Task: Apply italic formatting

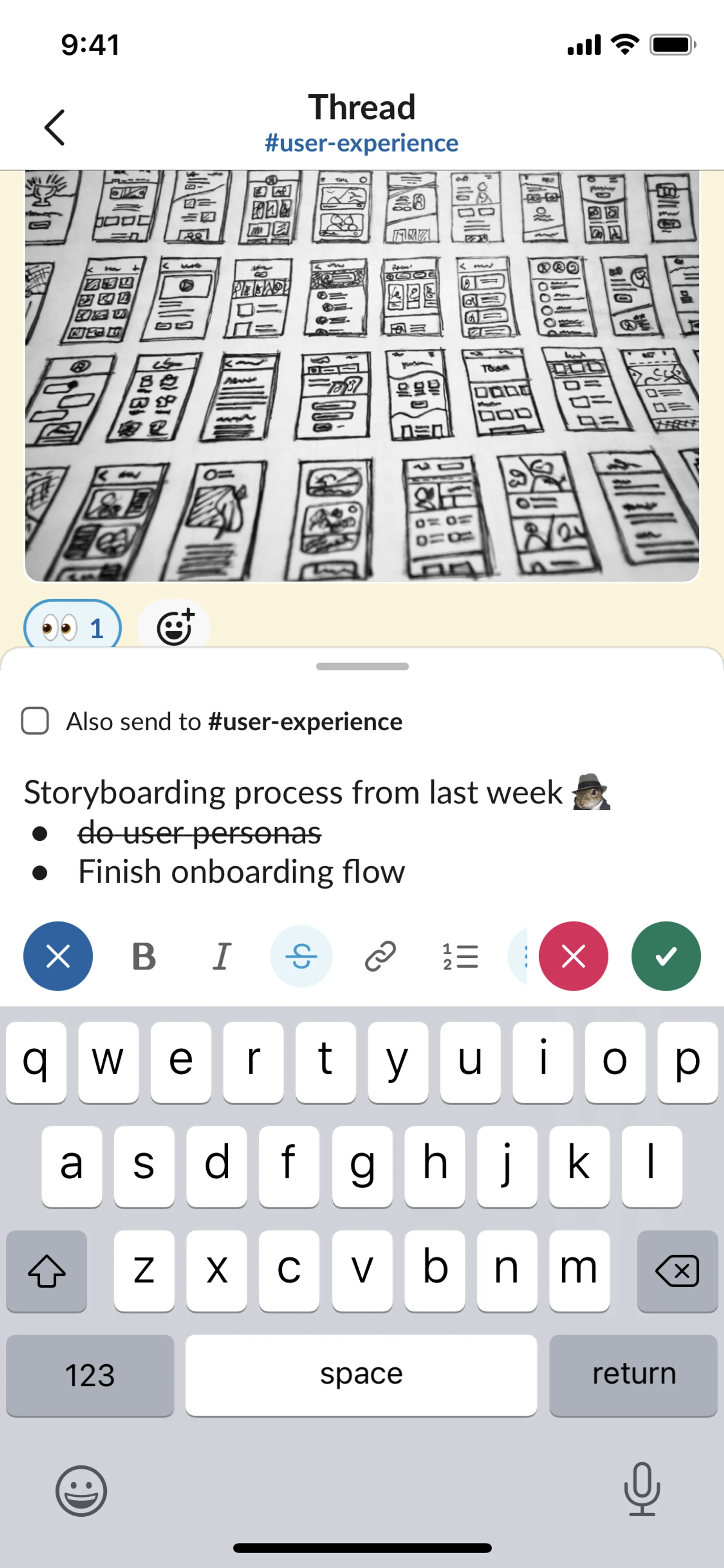Action: (222, 956)
